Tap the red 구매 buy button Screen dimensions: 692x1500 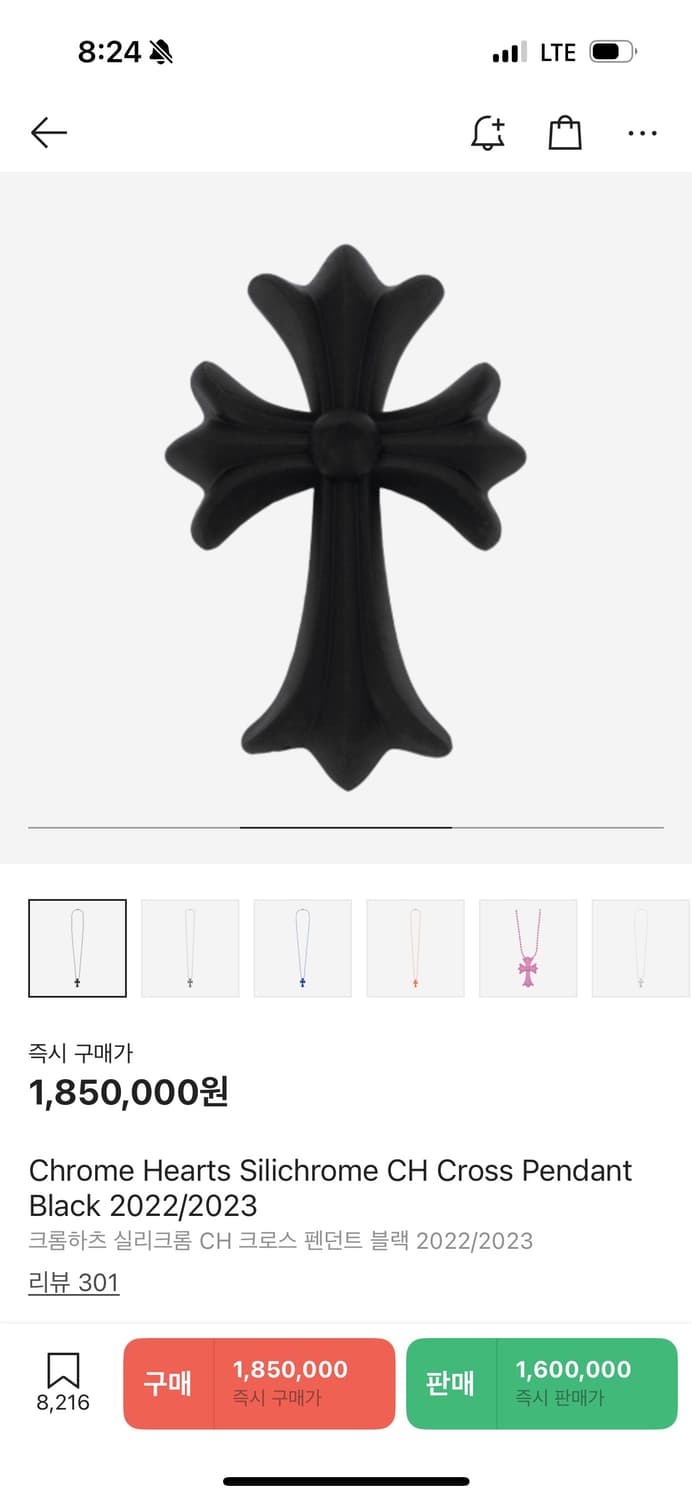tap(259, 1383)
